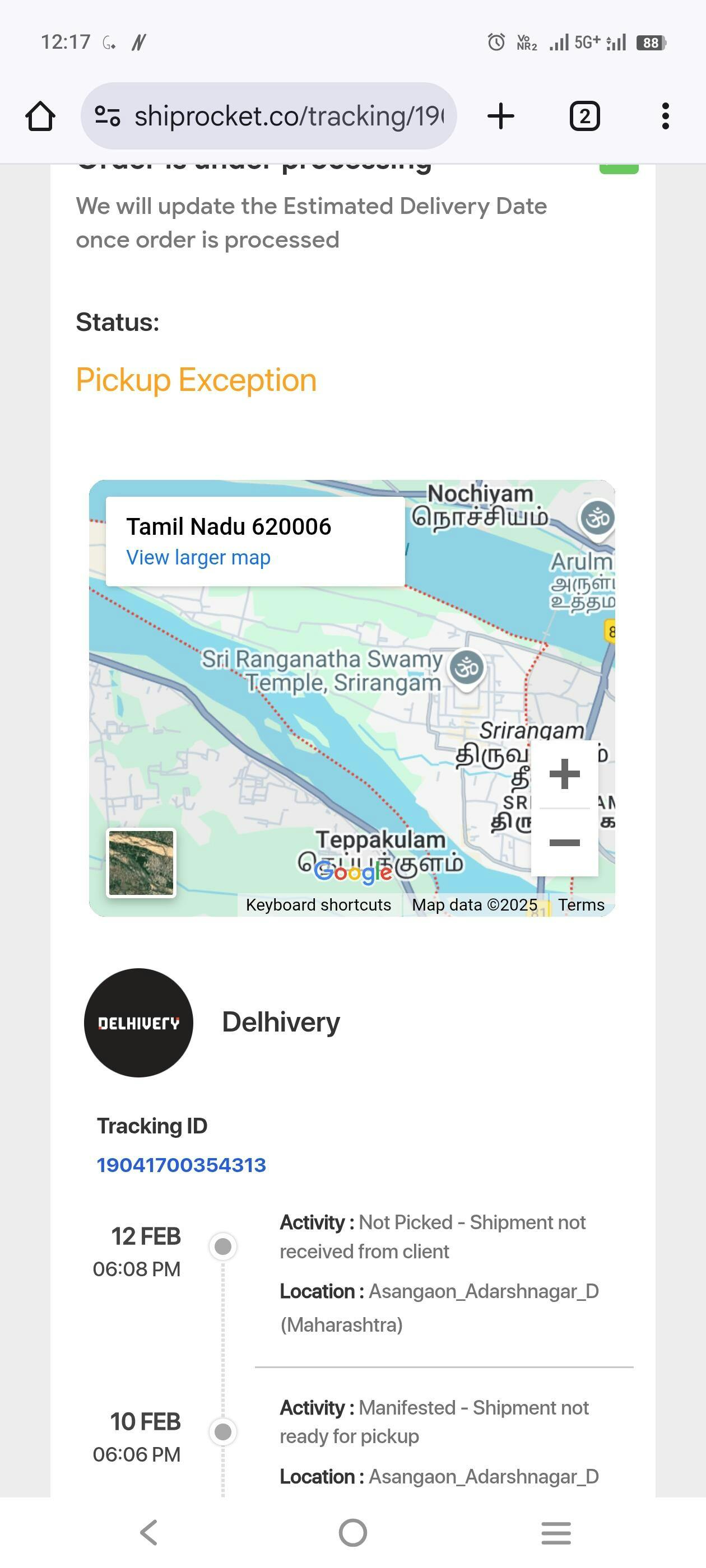Open the View larger map link

coord(198,558)
